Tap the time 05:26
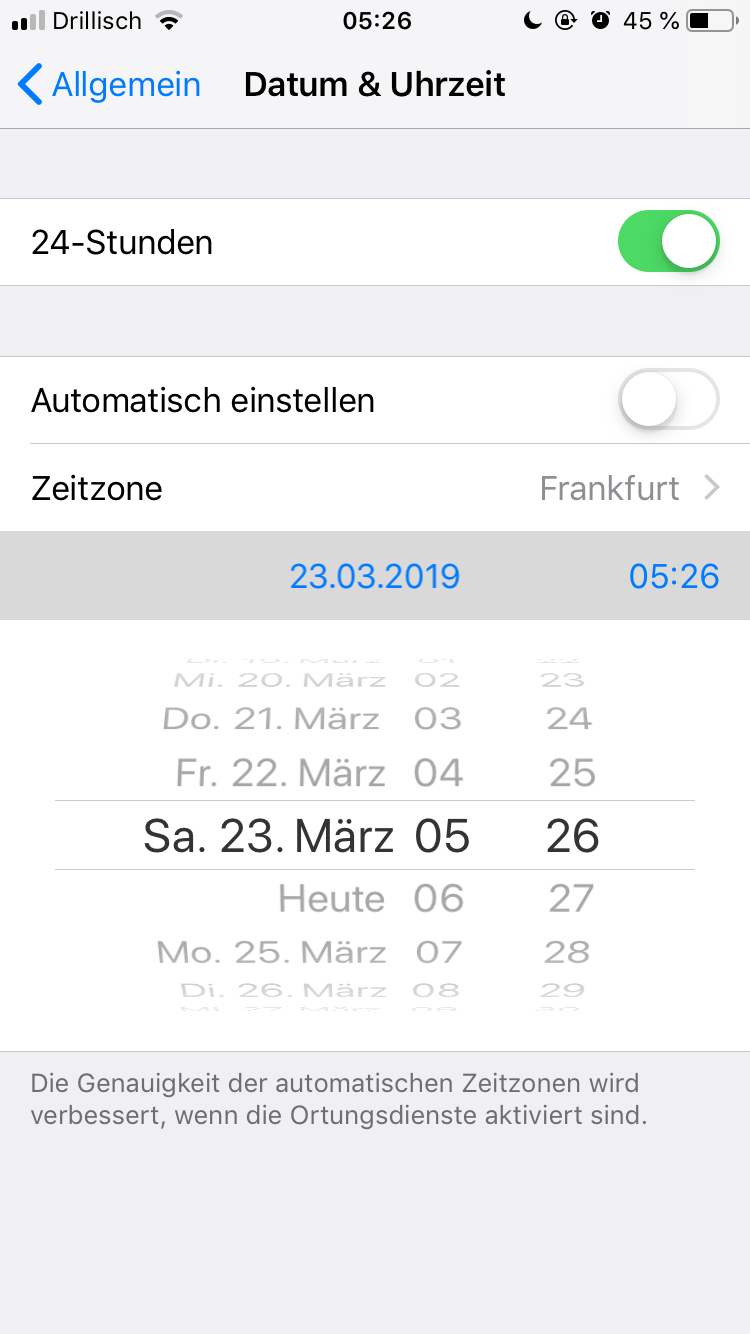 pos(674,576)
